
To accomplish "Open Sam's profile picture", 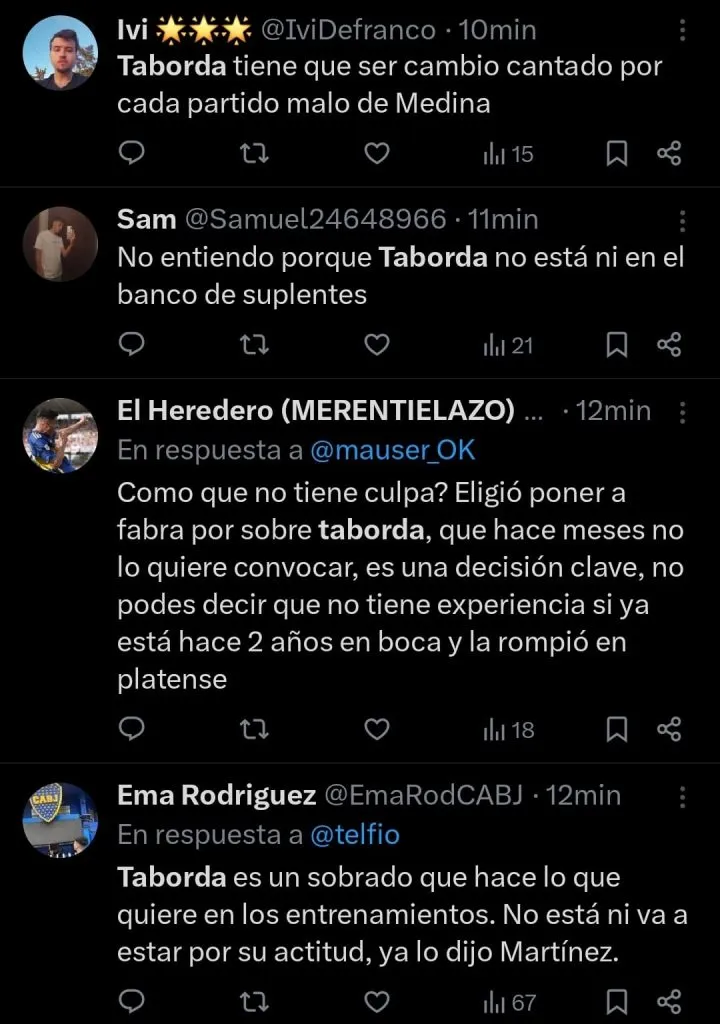I will click(60, 244).
